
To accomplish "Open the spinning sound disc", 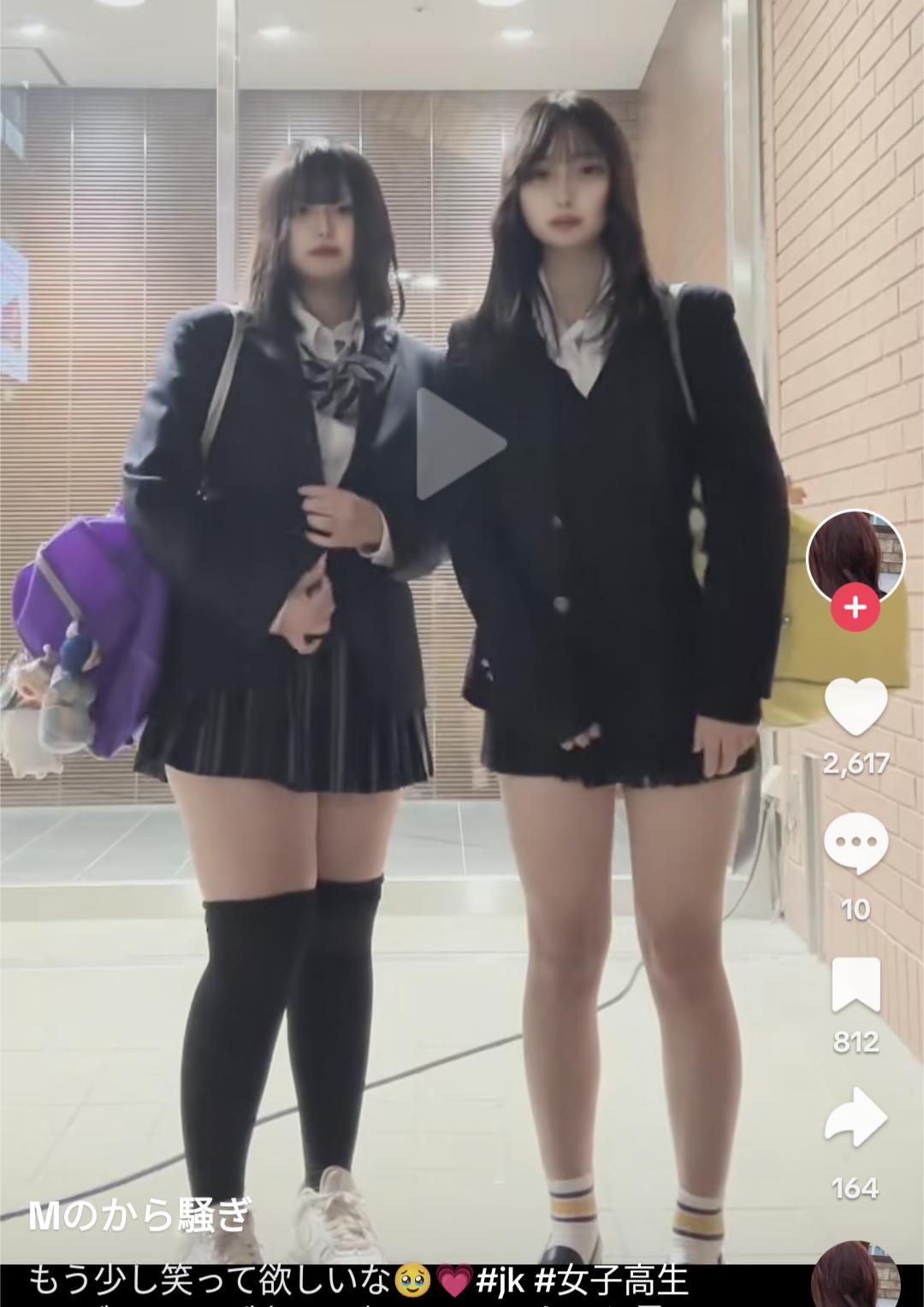I will coord(855,1279).
